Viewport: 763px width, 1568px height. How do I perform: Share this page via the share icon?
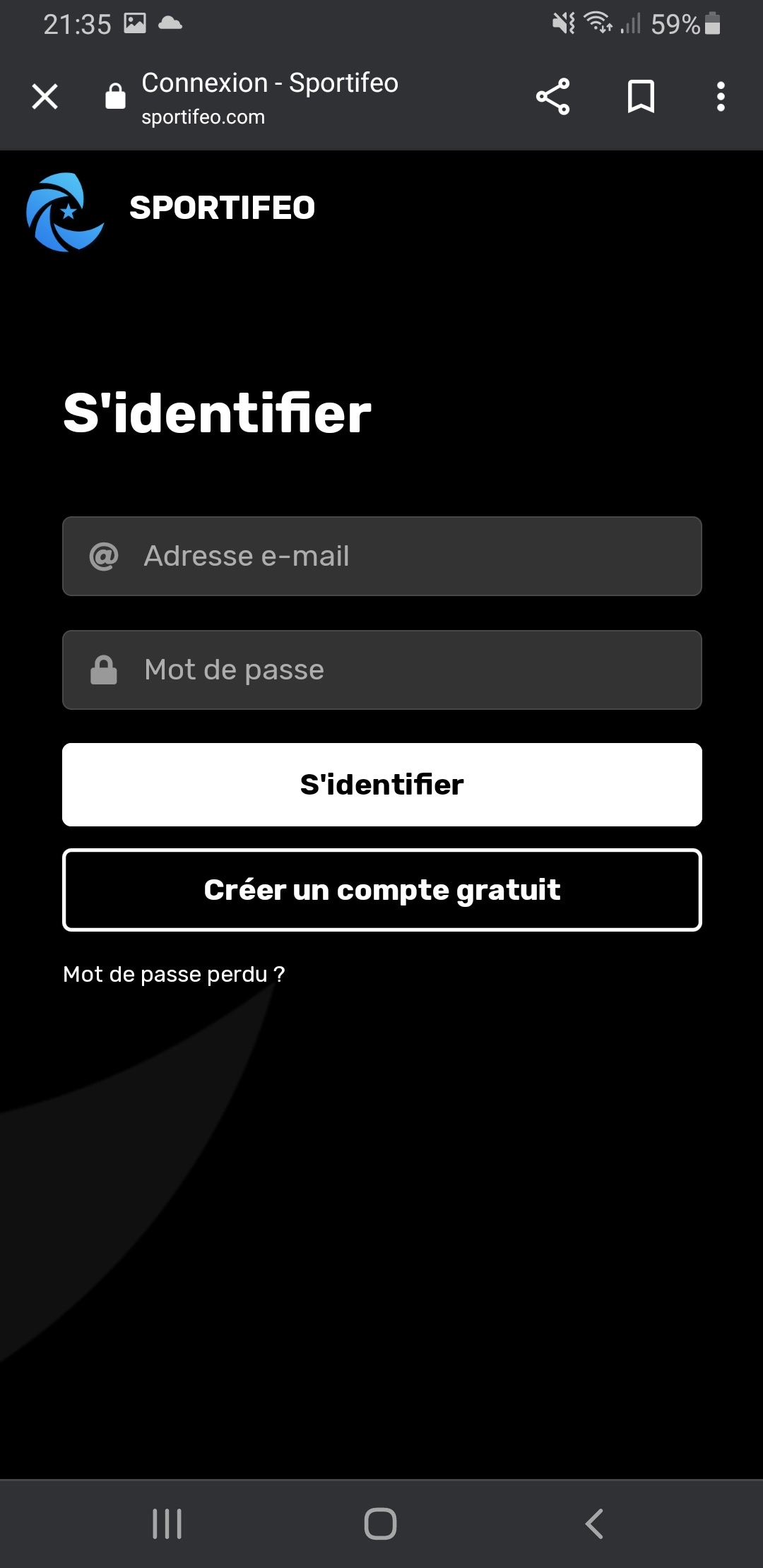pyautogui.click(x=552, y=96)
